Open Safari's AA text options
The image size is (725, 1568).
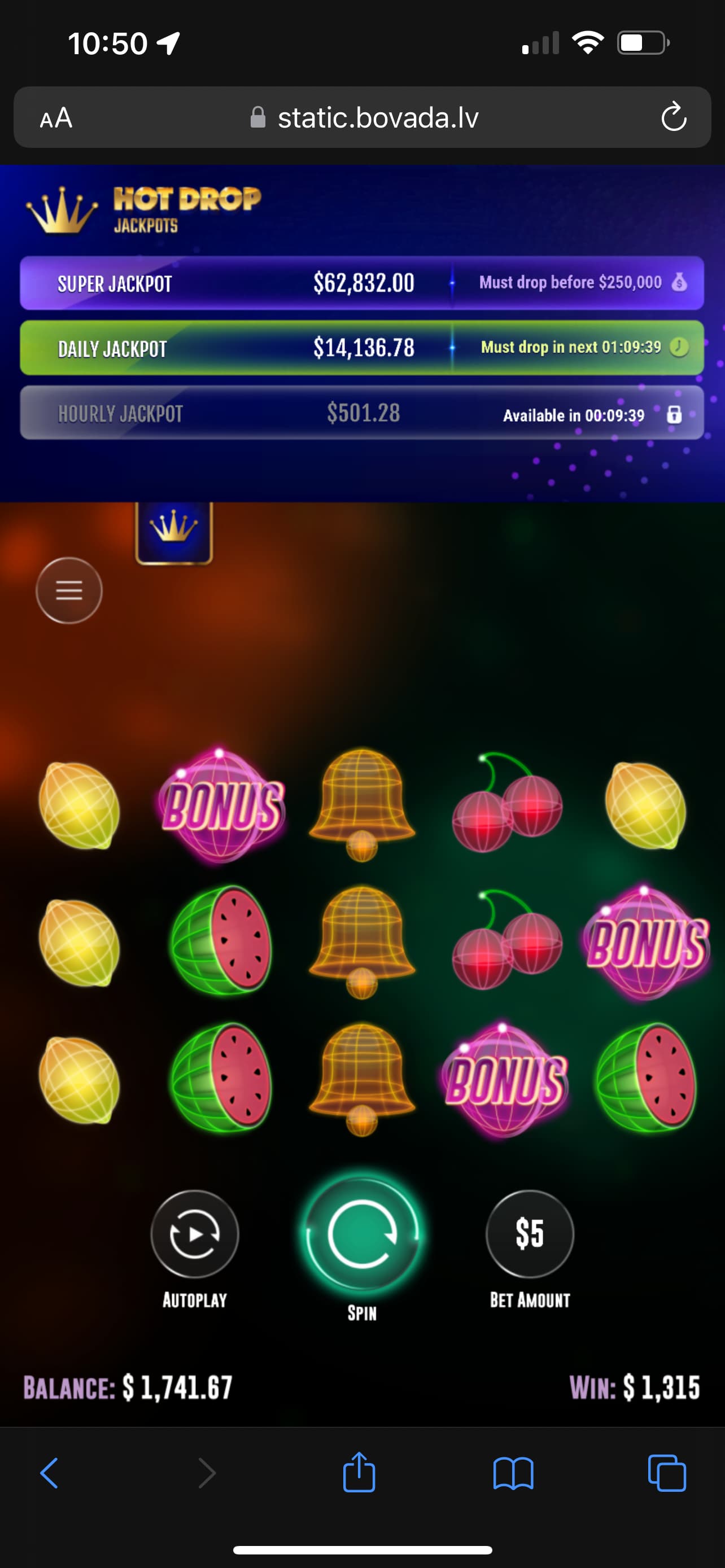pos(56,117)
